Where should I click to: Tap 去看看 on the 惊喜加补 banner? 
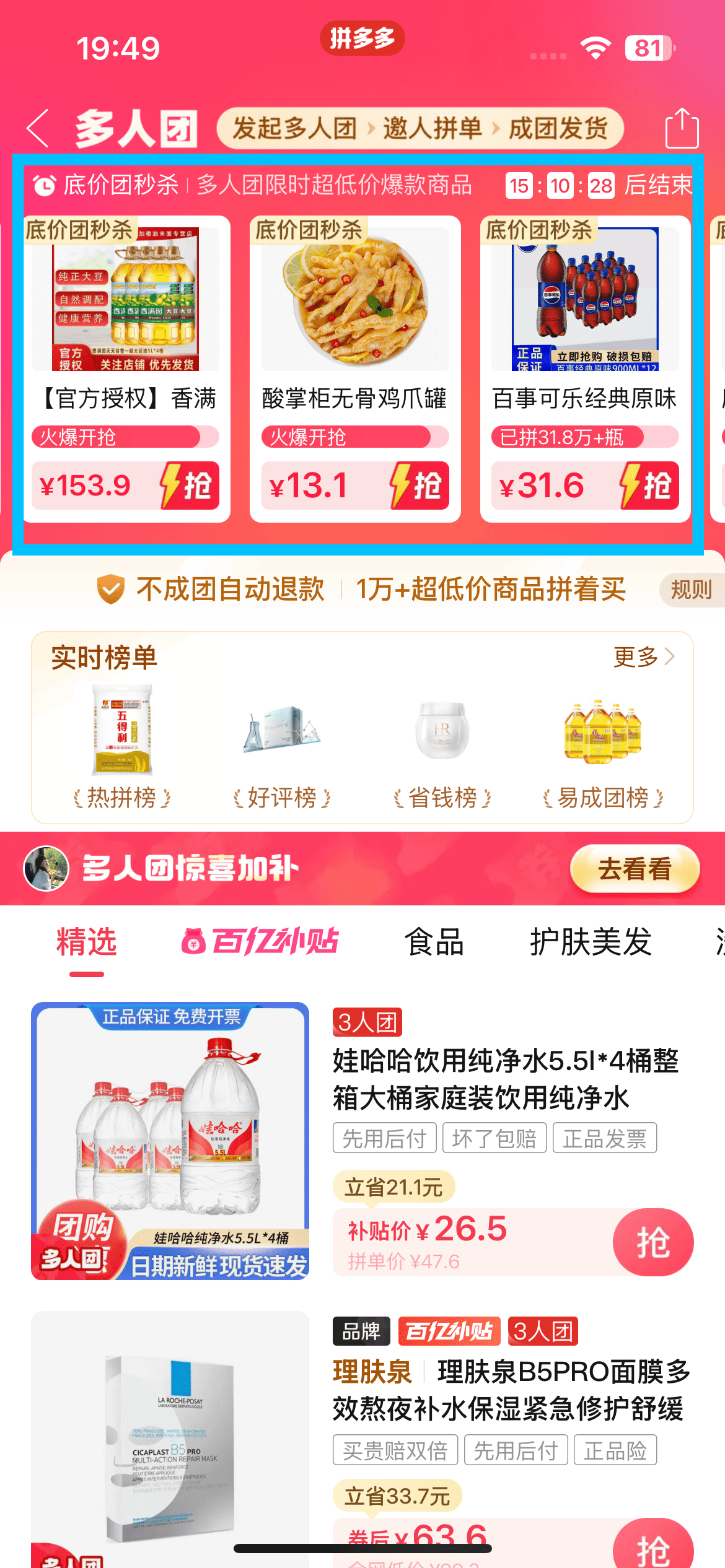pyautogui.click(x=635, y=869)
